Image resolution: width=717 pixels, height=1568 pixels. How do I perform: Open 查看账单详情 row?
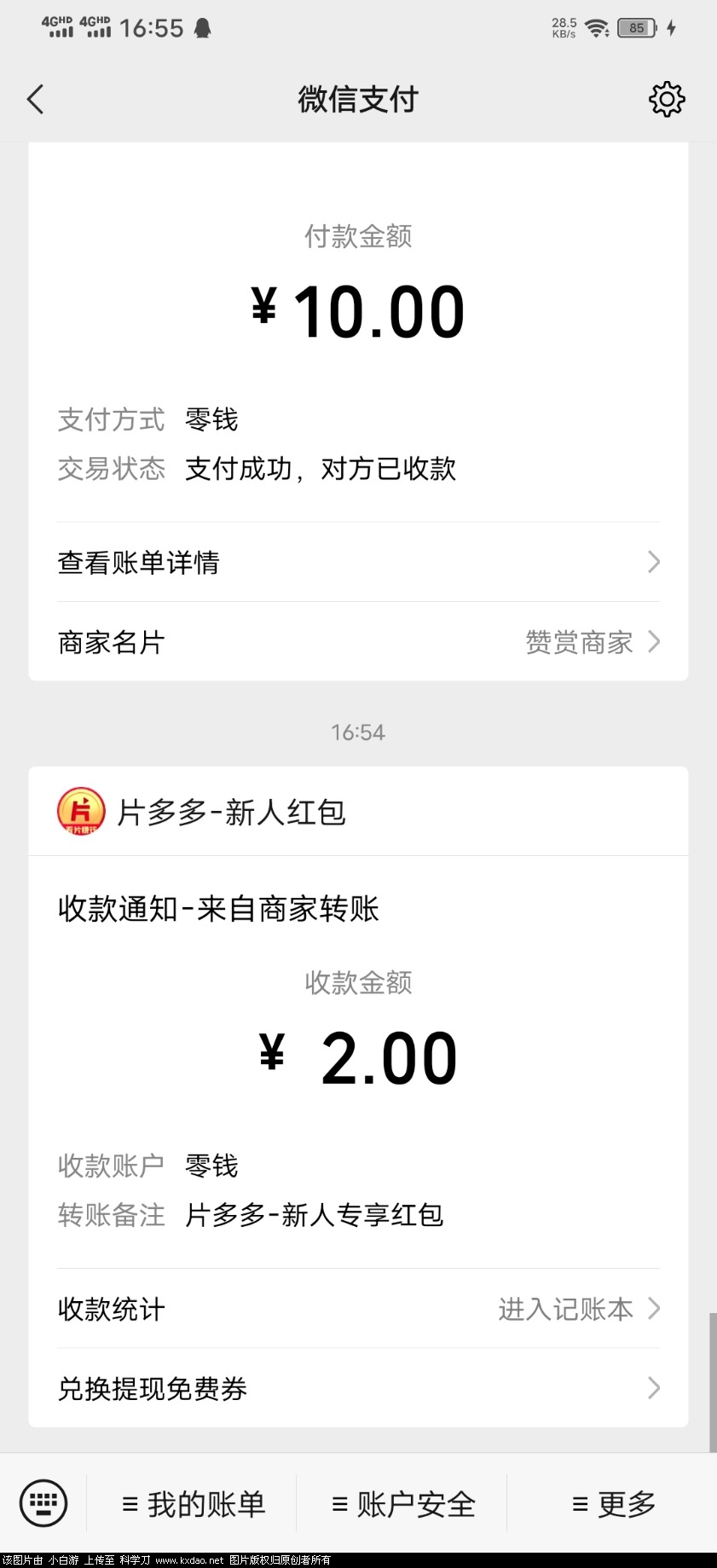coord(358,562)
